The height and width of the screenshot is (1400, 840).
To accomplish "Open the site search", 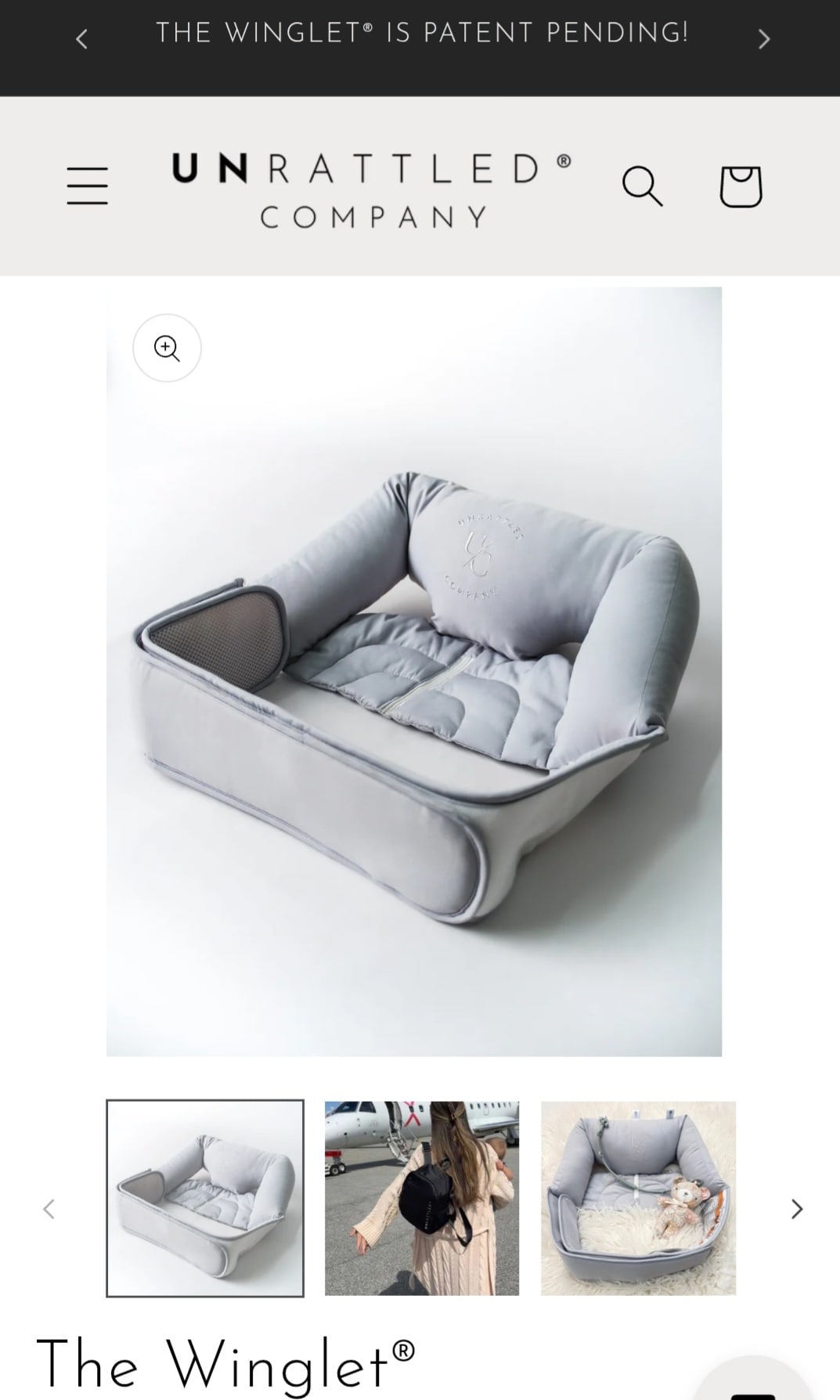I will (643, 186).
